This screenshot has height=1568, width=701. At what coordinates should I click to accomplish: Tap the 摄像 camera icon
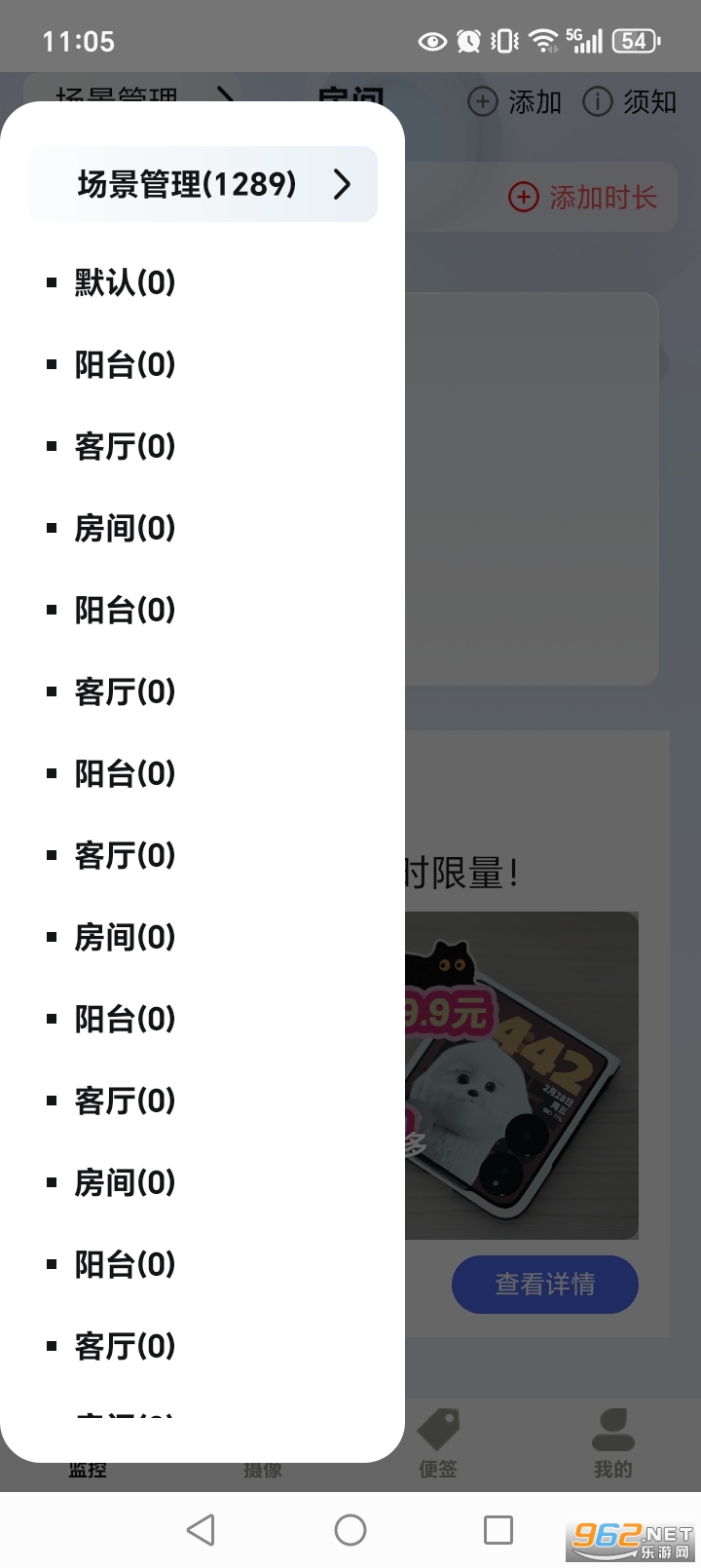click(264, 1441)
